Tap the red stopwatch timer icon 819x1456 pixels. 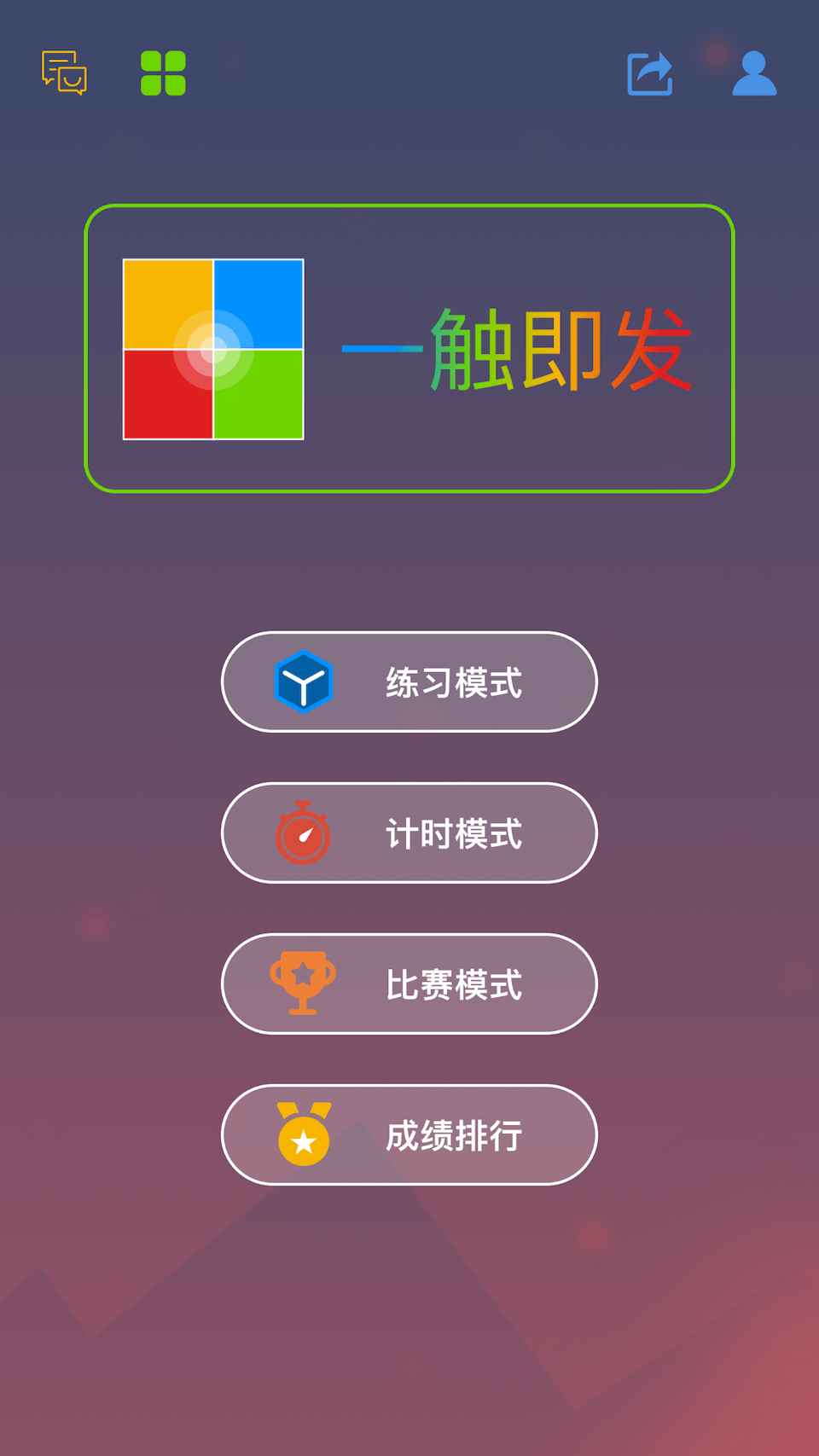(305, 834)
